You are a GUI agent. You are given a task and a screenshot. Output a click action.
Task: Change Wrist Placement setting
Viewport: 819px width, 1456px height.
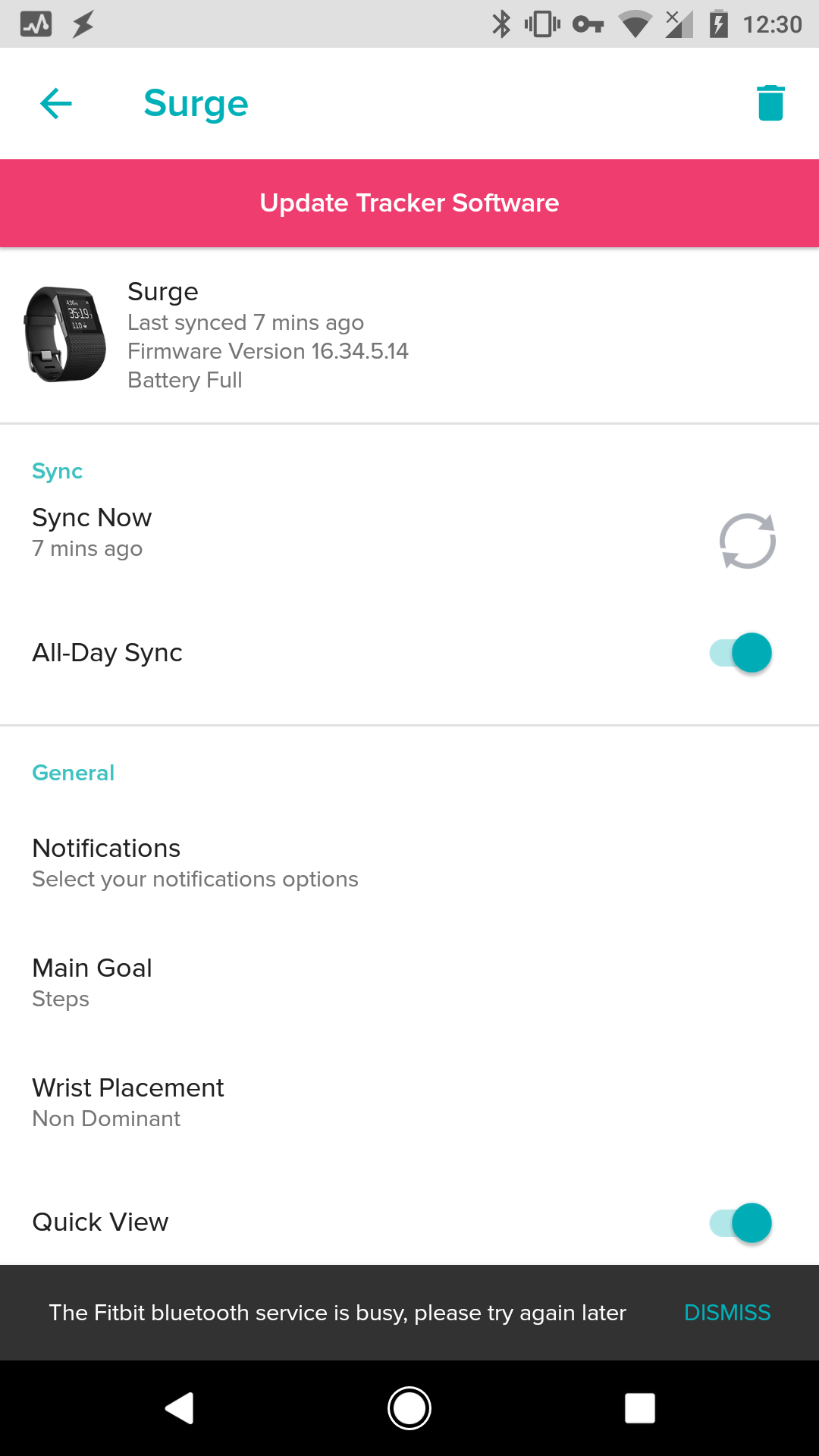[x=128, y=1103]
